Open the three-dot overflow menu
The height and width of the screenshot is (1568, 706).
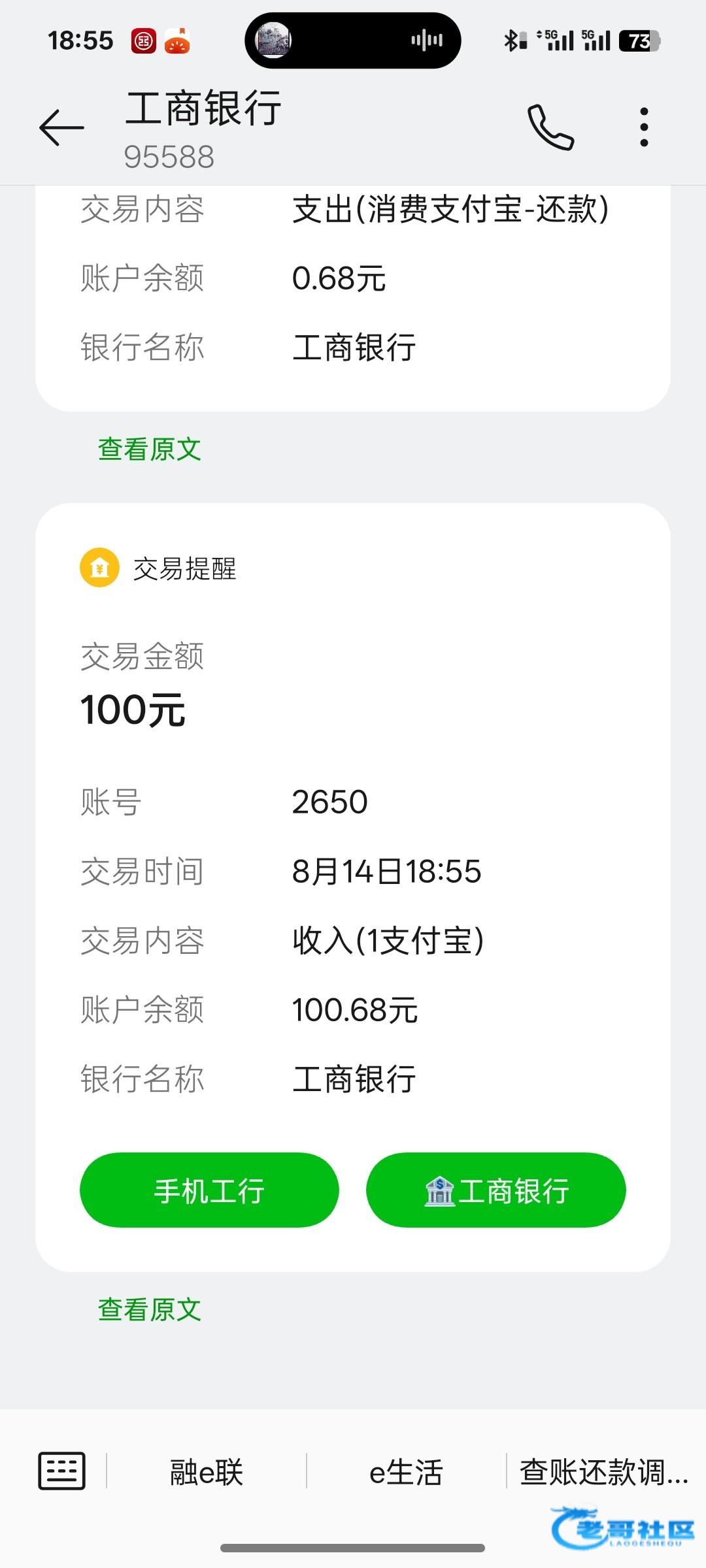click(644, 127)
